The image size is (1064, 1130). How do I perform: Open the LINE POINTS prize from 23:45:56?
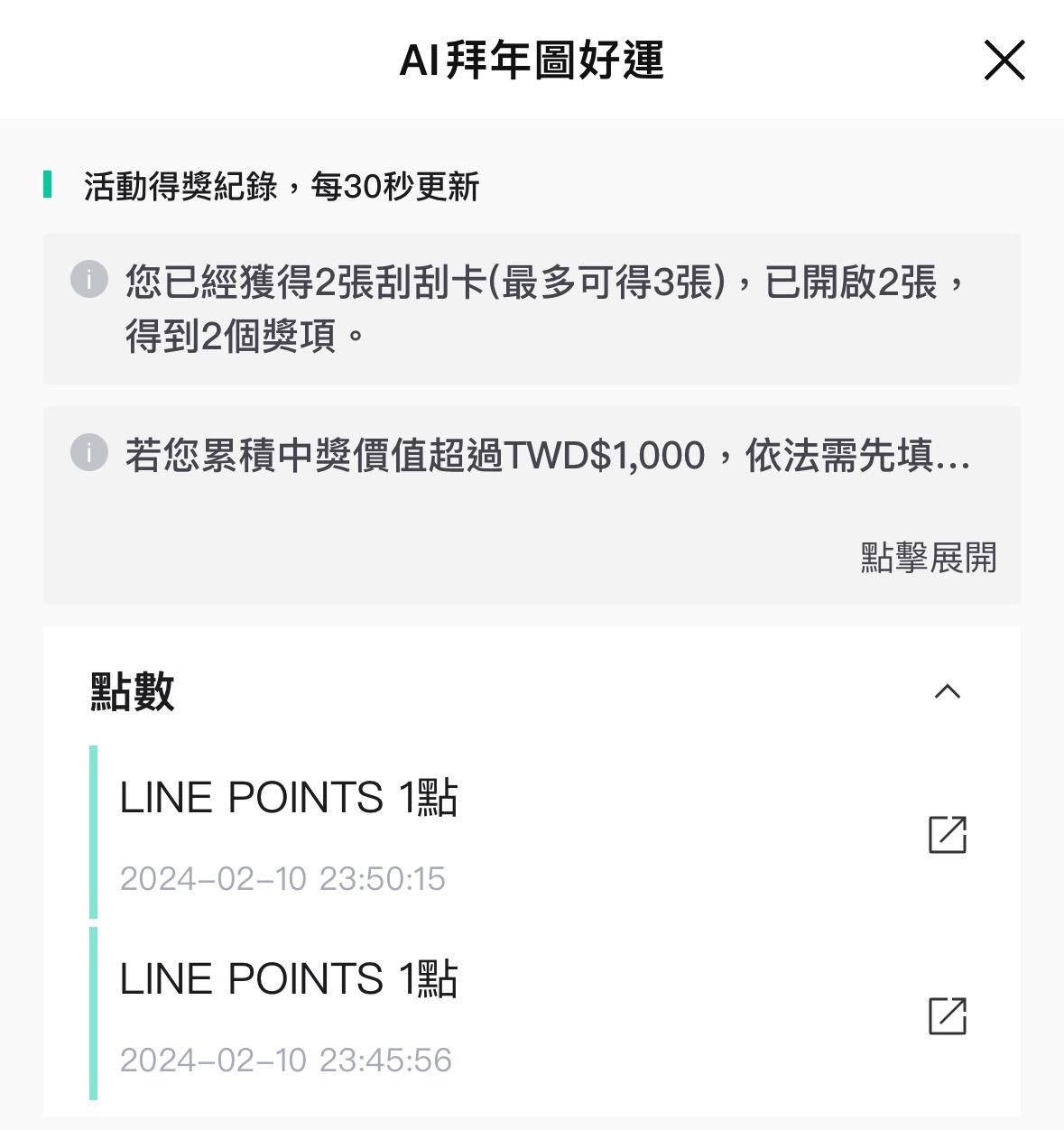(x=947, y=1016)
